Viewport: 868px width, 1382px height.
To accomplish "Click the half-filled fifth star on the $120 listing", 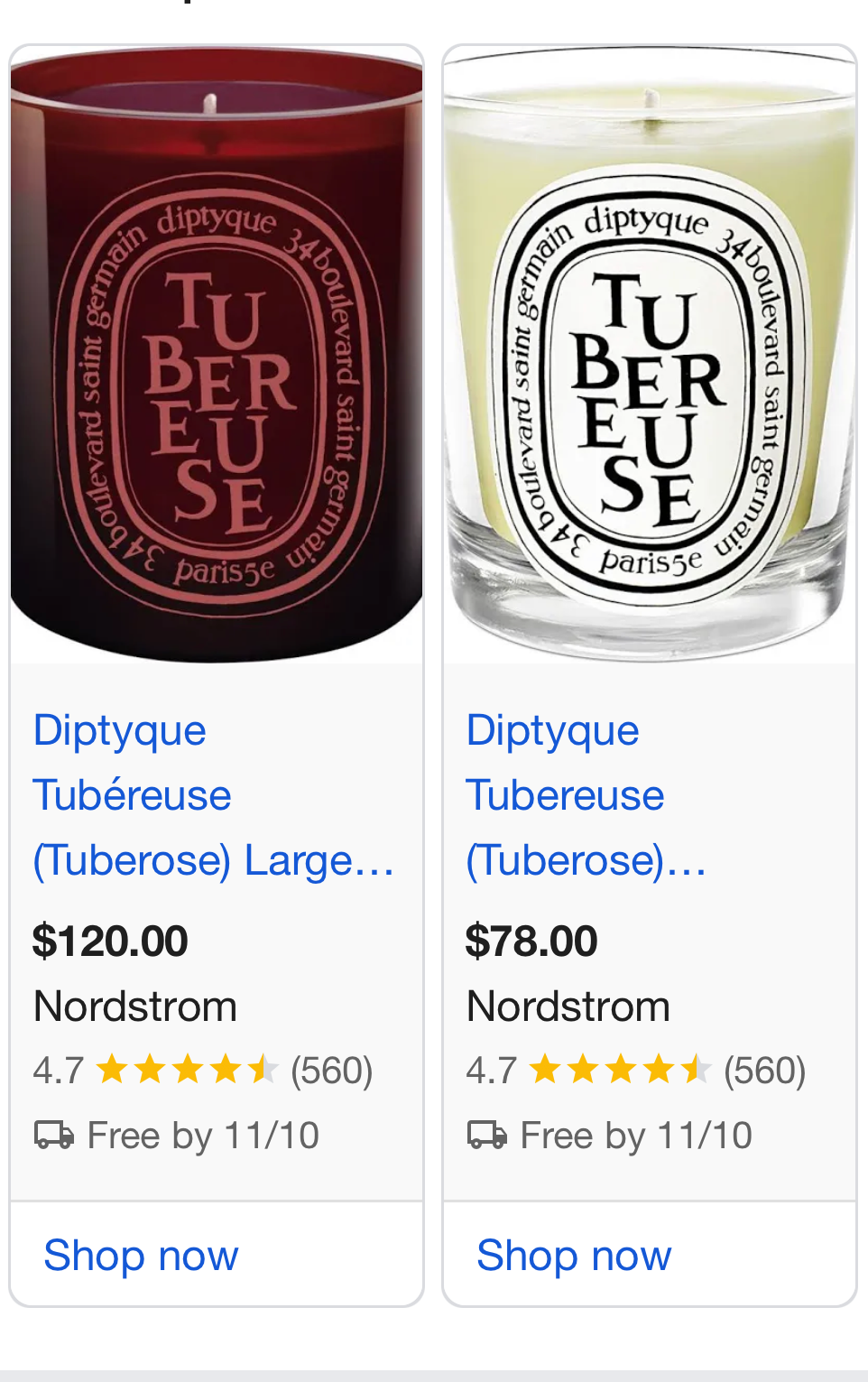I will coord(263,1069).
